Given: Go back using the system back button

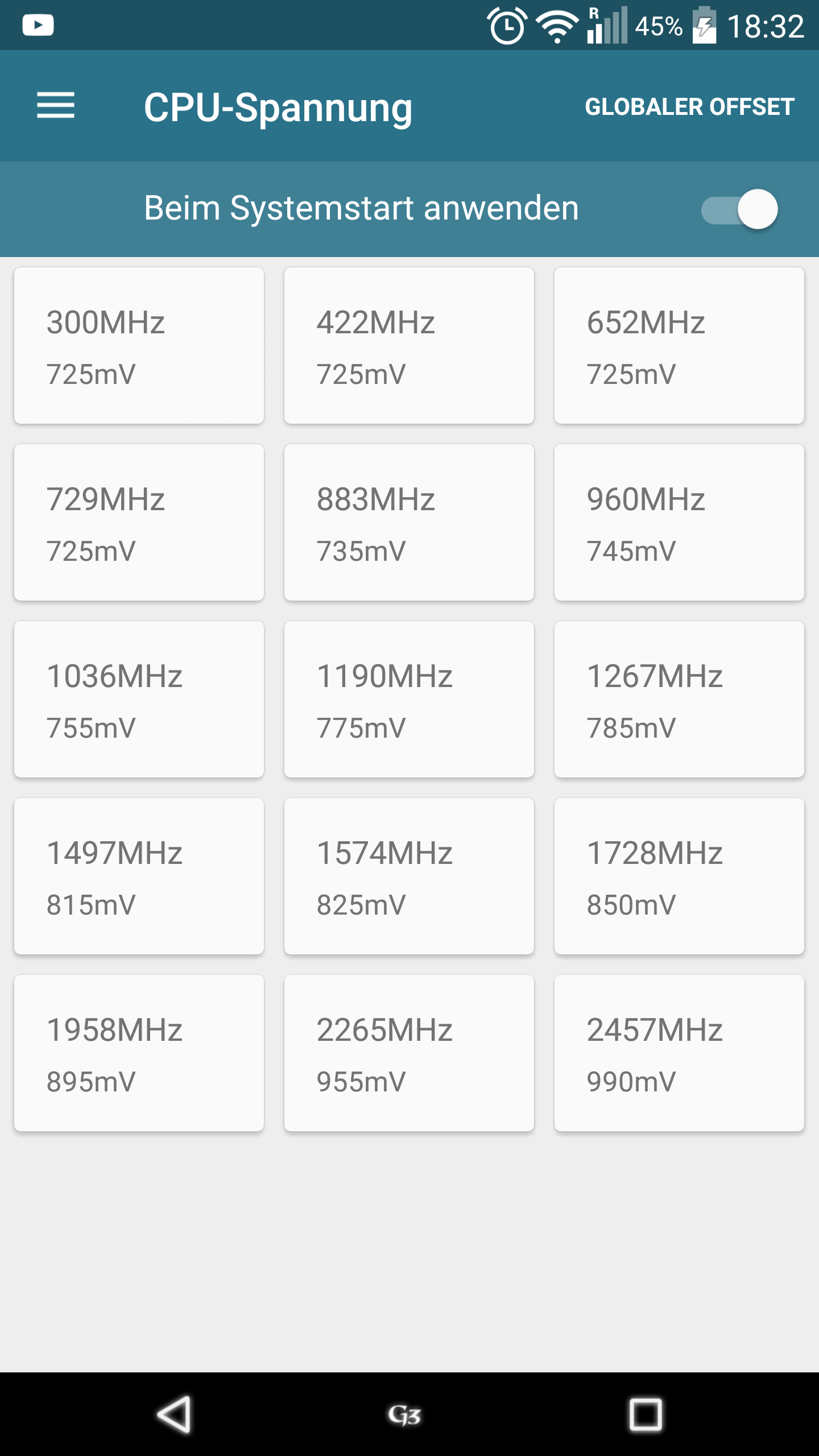Looking at the screenshot, I should [174, 1414].
